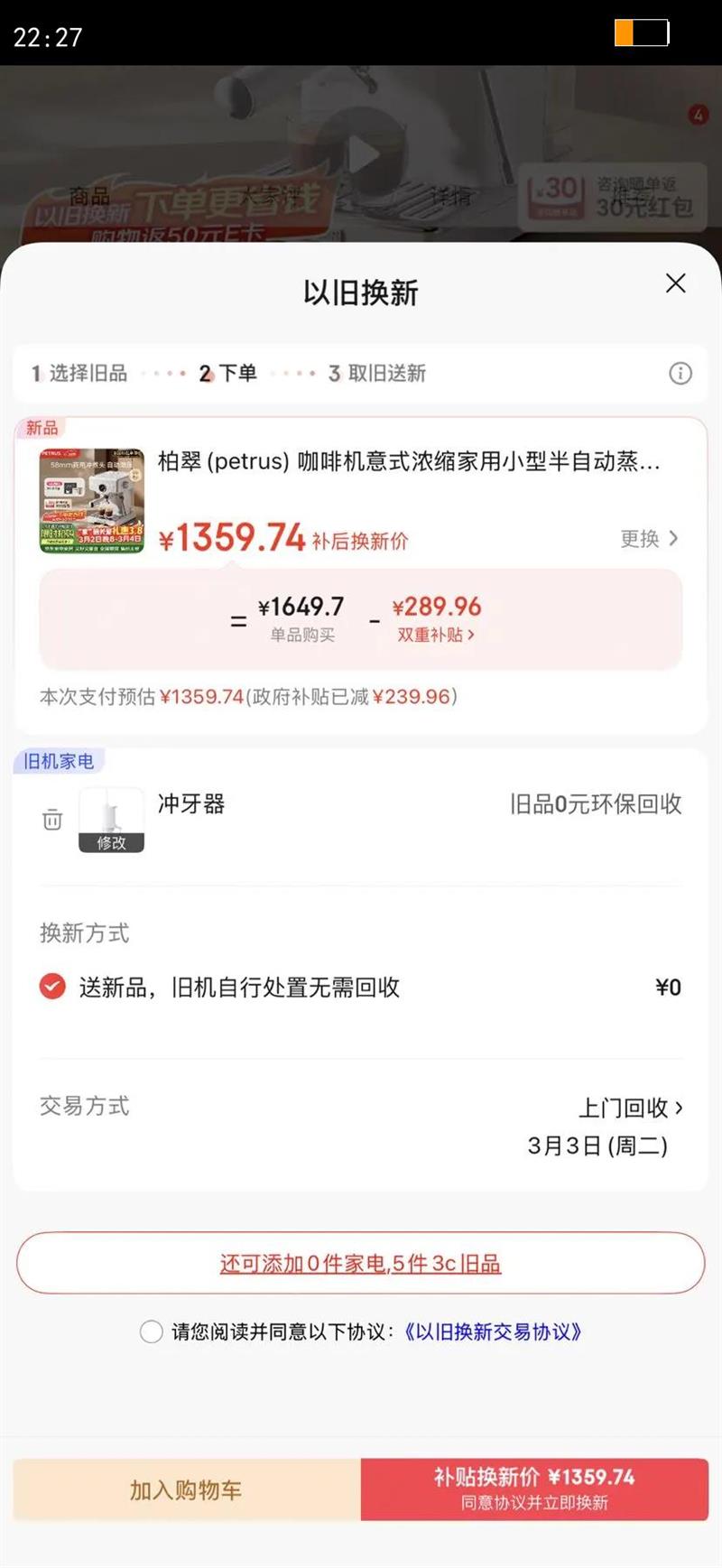722x1568 pixels.
Task: Add more old items via 还可添加0件家电,5件3c旧品
Action: [x=360, y=1263]
